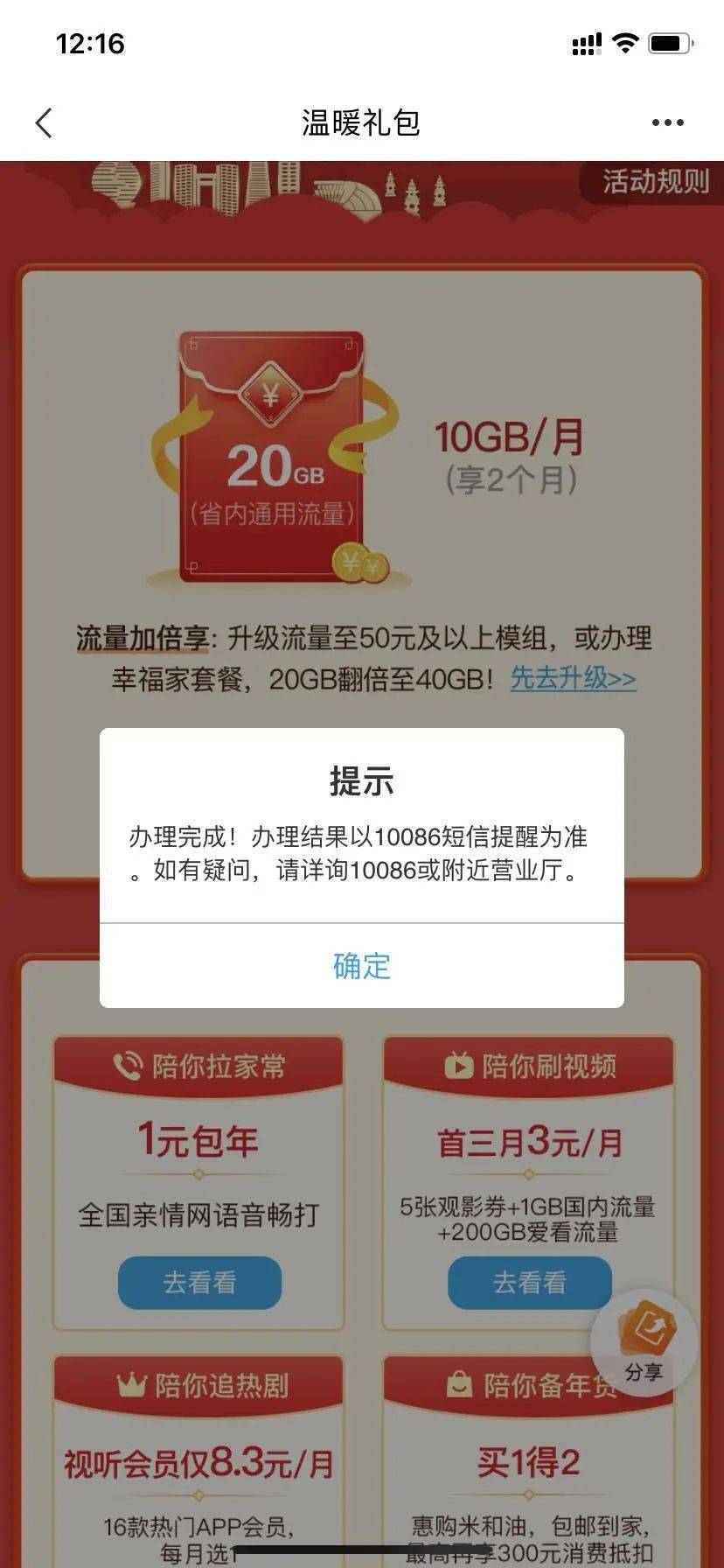Go back from 温暖礼包 page
This screenshot has height=1568, width=724.
click(x=44, y=123)
